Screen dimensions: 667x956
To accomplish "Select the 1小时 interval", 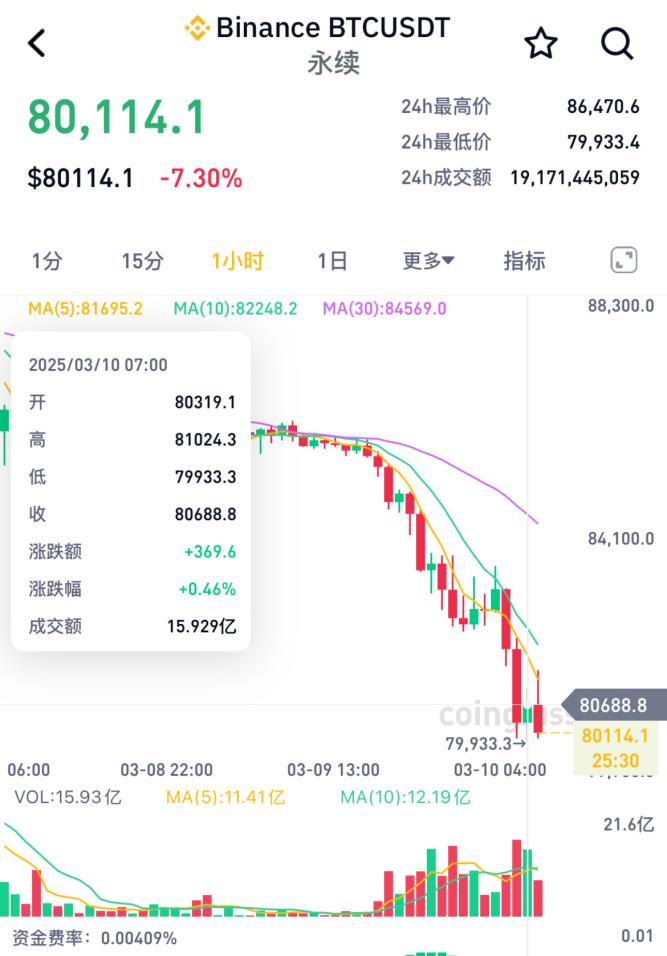I will pyautogui.click(x=238, y=261).
